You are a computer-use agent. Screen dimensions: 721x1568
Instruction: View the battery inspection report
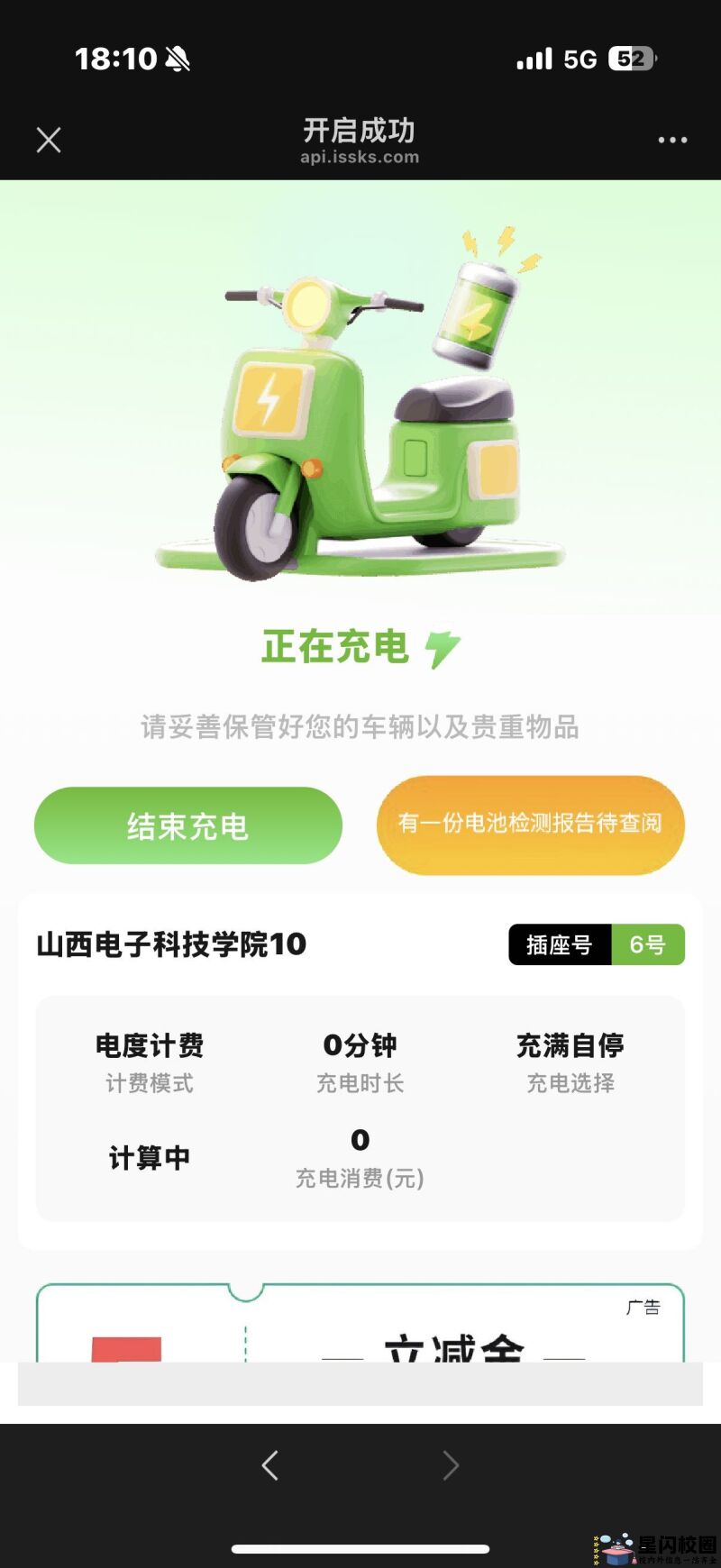coord(531,824)
